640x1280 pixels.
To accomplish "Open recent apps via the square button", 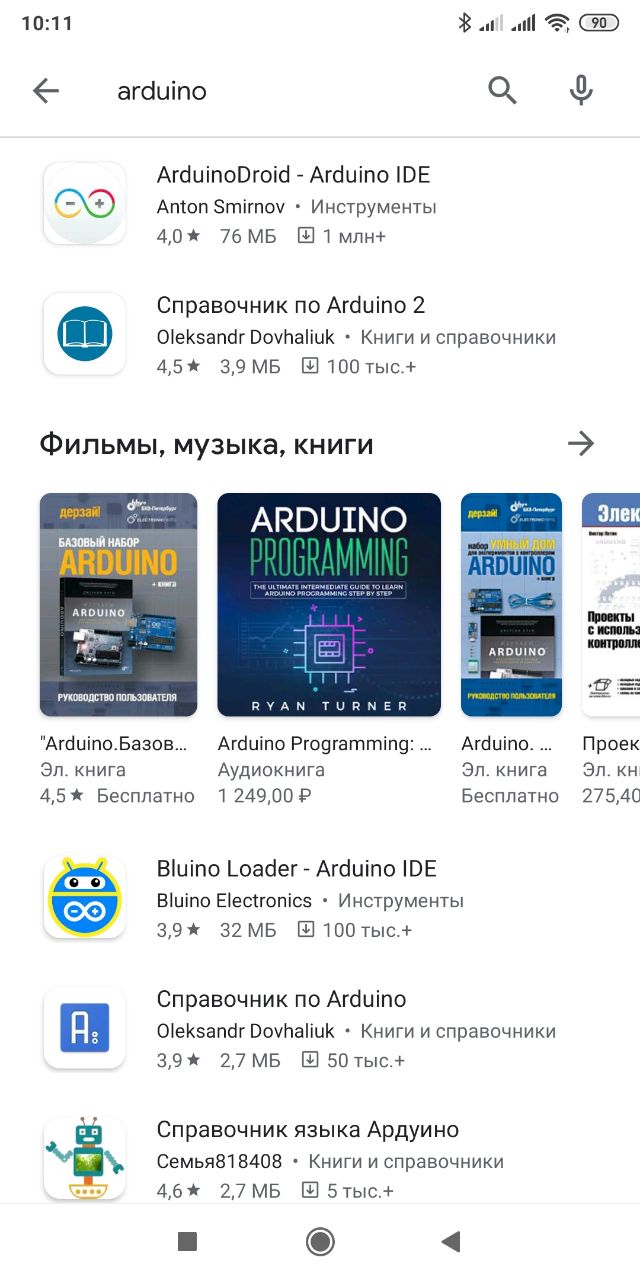I will 187,1242.
